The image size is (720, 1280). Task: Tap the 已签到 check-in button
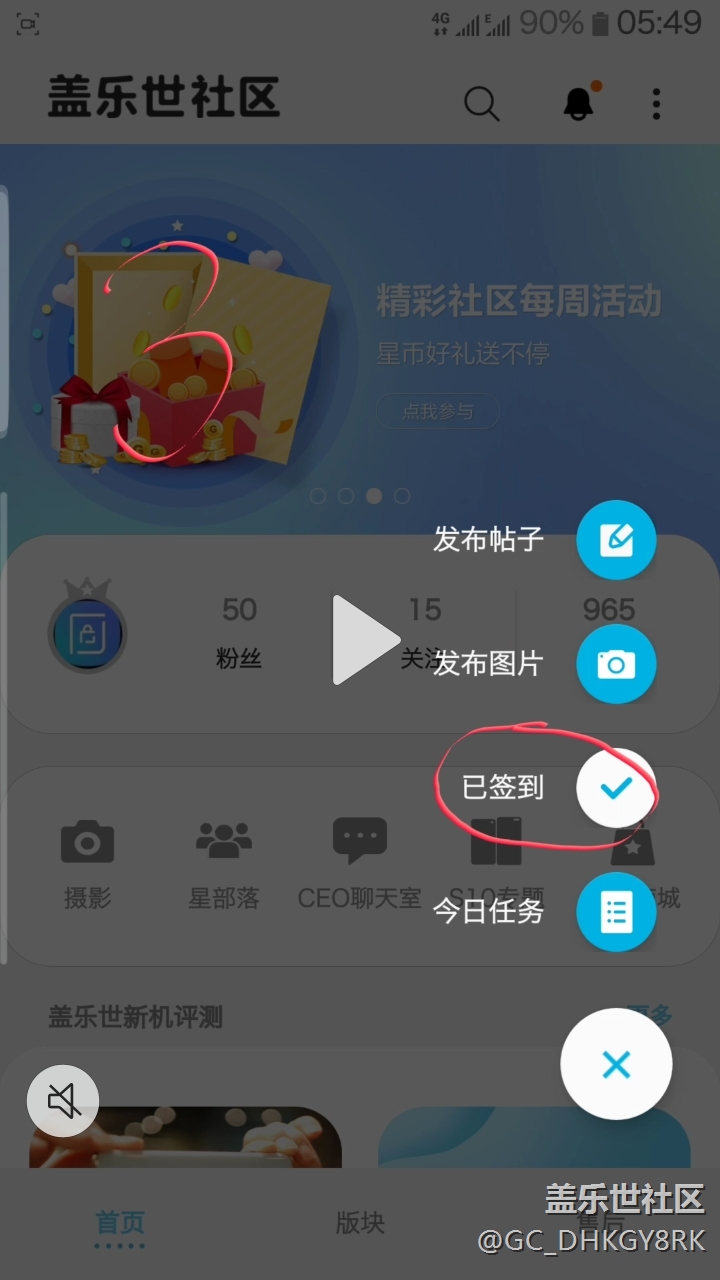coord(616,788)
